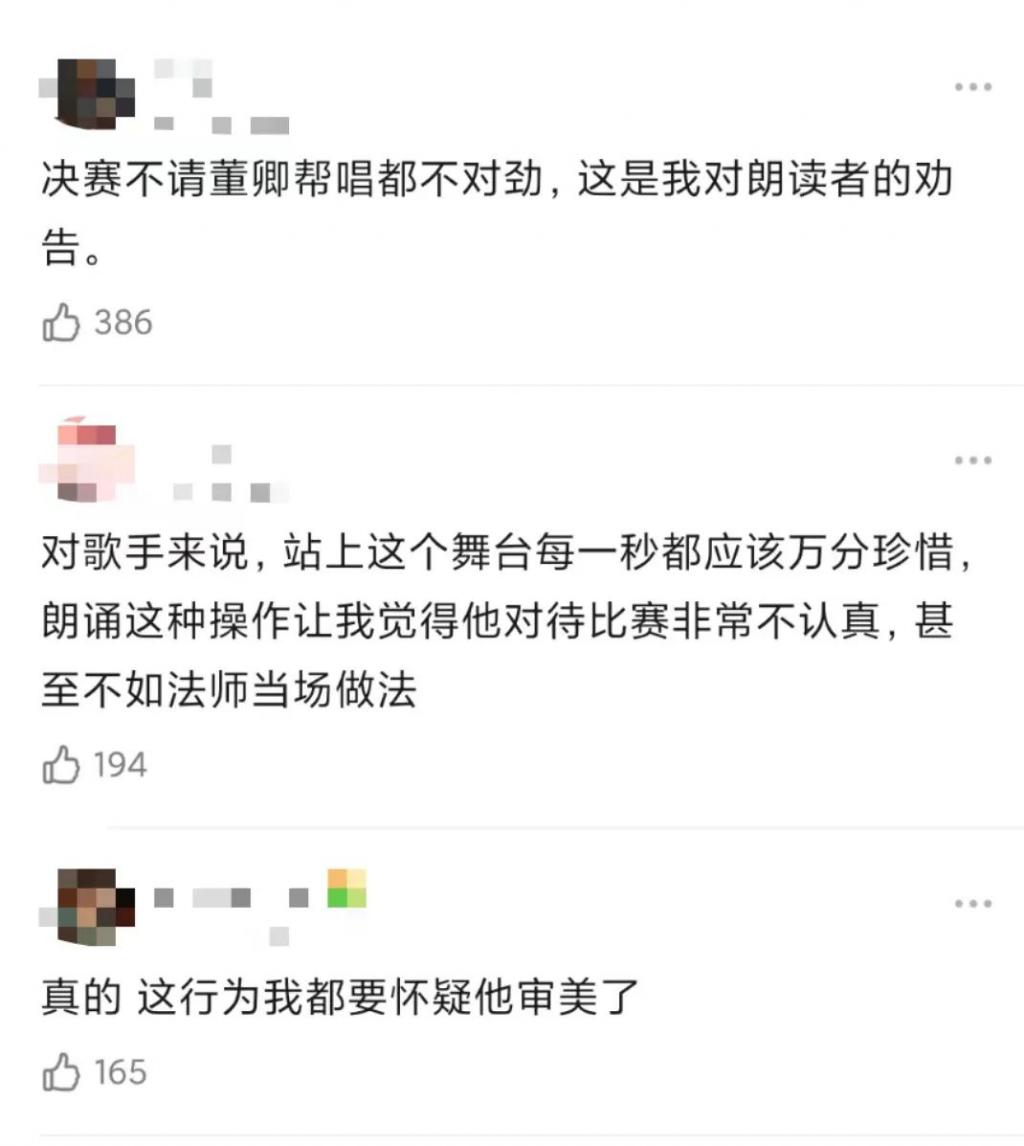Open the avatar of the 对歌手来说 commenter
This screenshot has width=1024, height=1146.
point(86,462)
